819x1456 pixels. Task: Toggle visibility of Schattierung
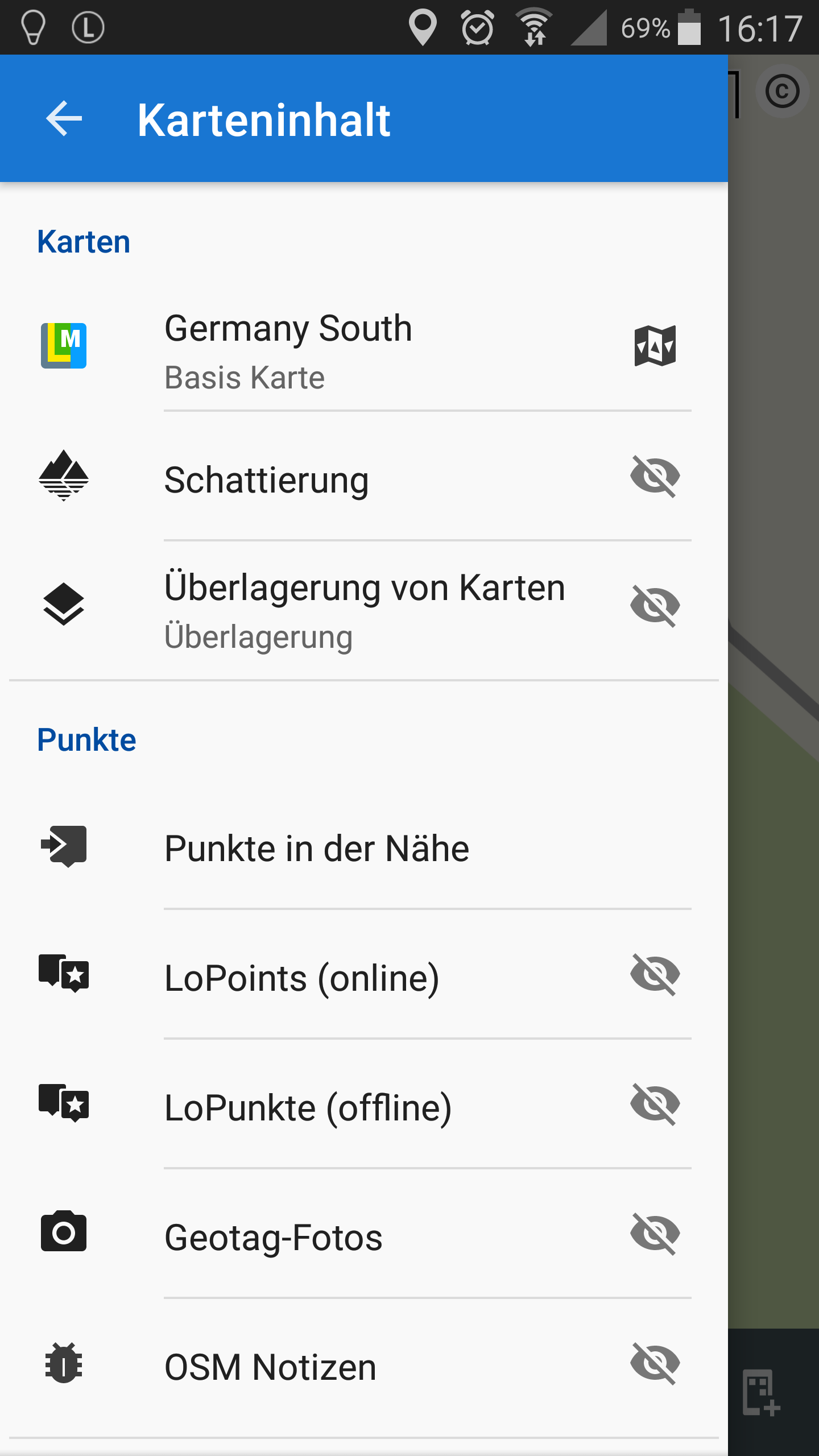(x=655, y=477)
